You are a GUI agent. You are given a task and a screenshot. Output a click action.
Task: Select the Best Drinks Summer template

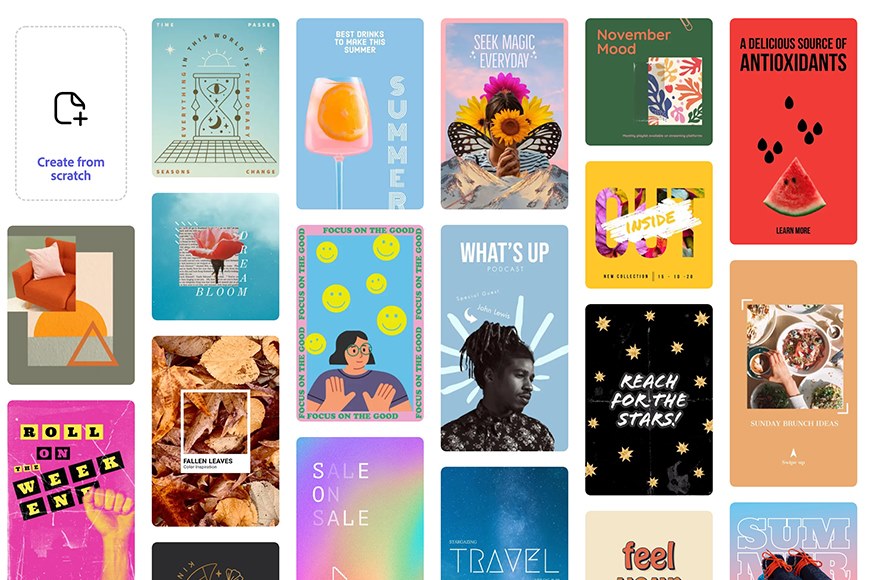[x=359, y=114]
